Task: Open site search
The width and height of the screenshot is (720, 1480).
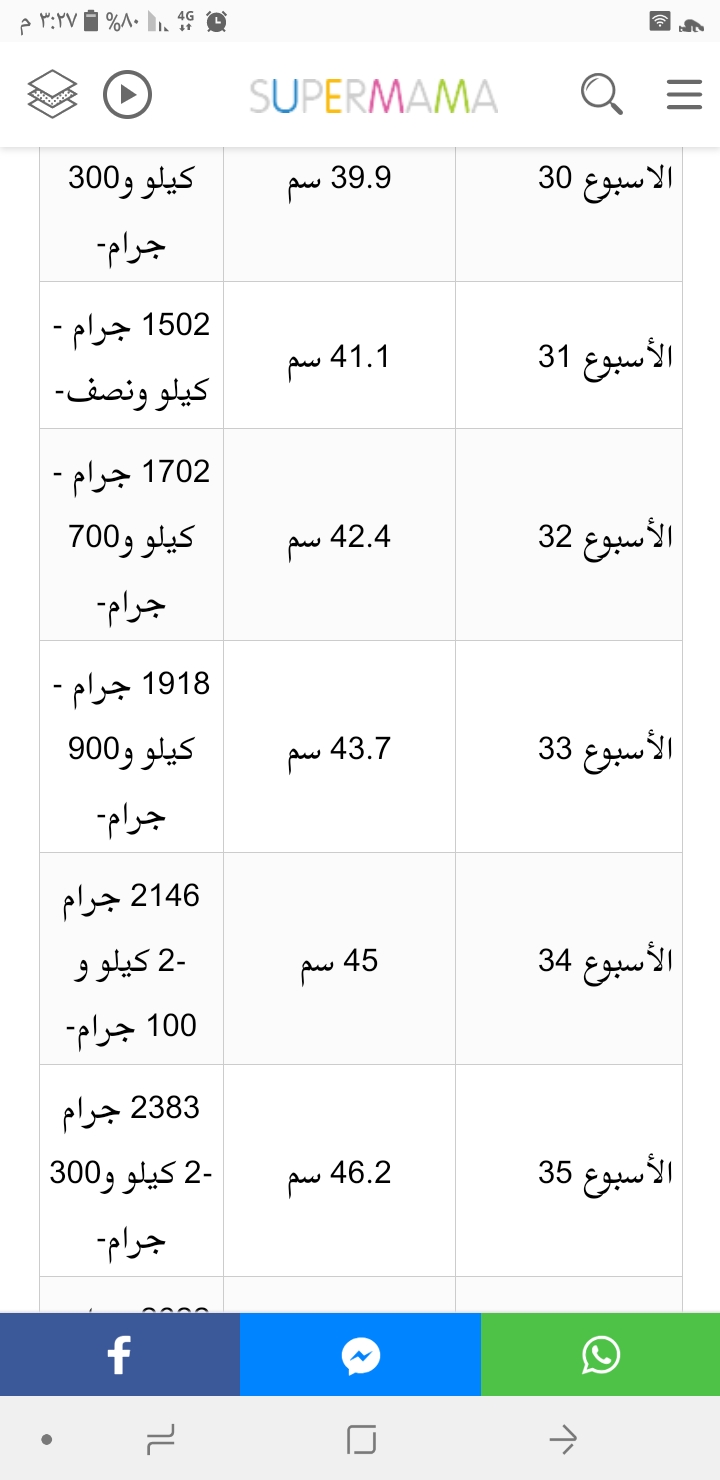Action: [602, 95]
